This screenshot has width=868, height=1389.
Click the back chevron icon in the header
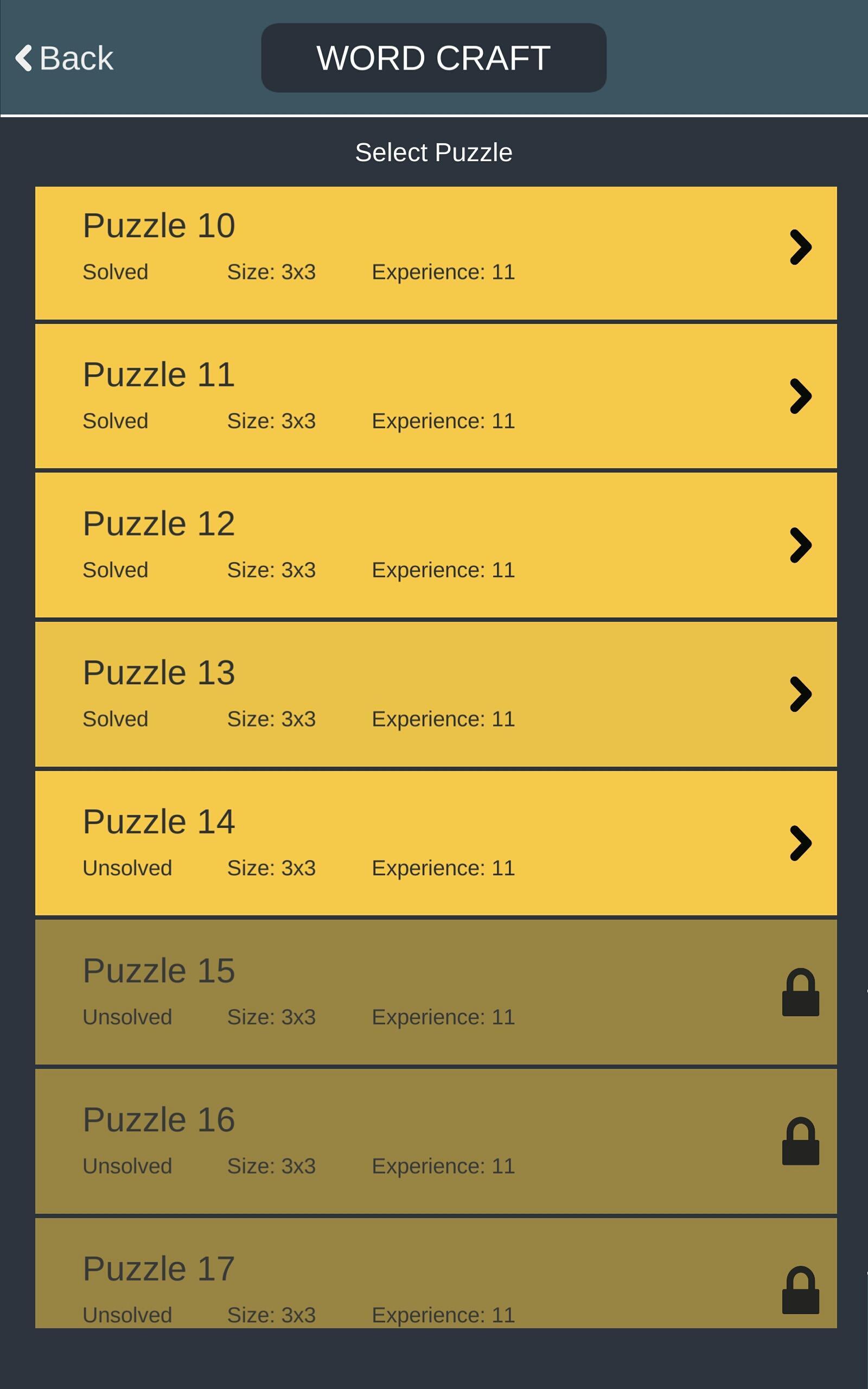tap(23, 58)
